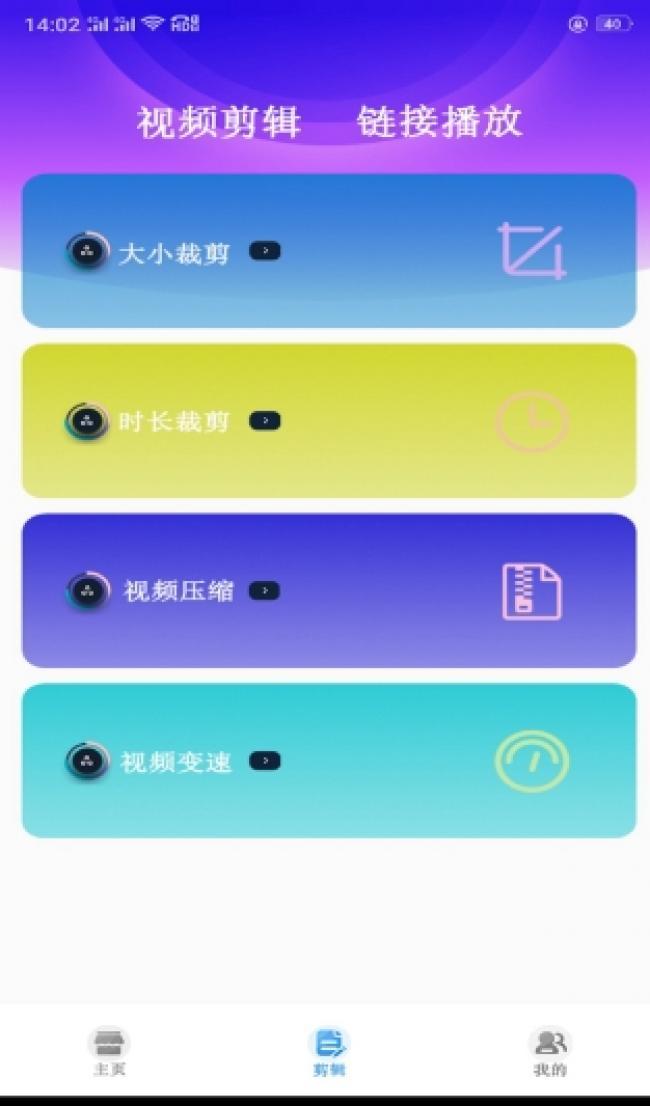Select the 剪辑 bottom tab
The width and height of the screenshot is (650, 1106).
pyautogui.click(x=328, y=1052)
